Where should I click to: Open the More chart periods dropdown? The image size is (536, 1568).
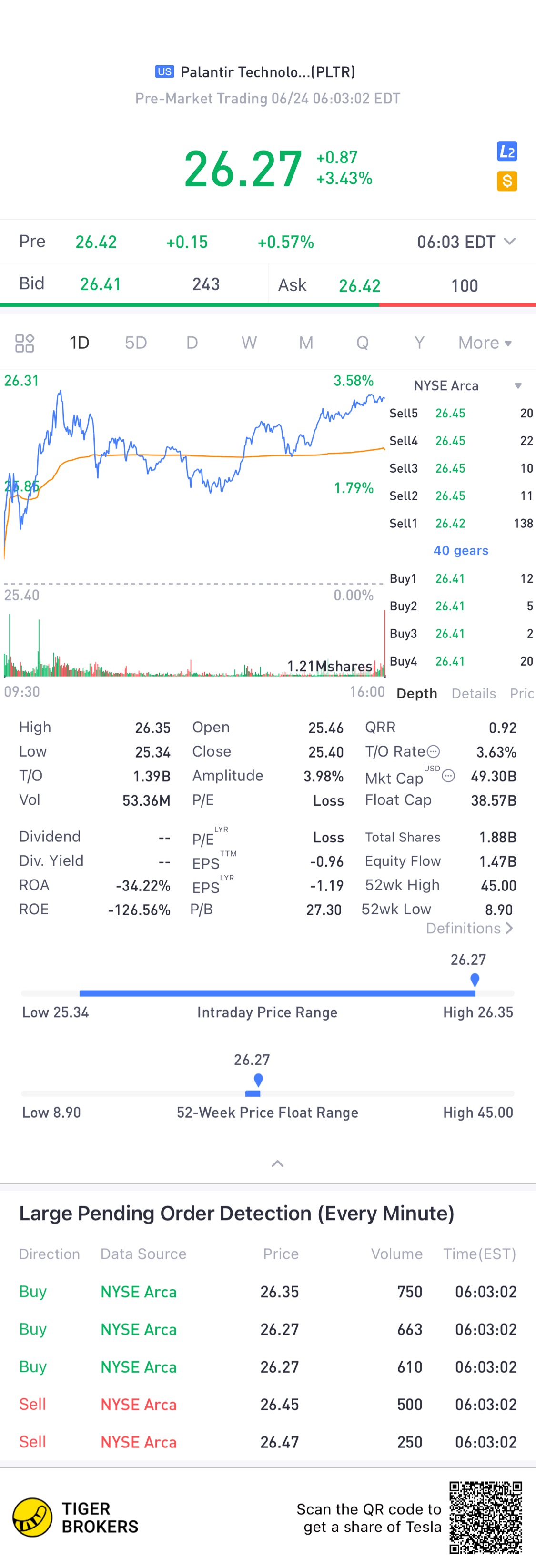484,343
